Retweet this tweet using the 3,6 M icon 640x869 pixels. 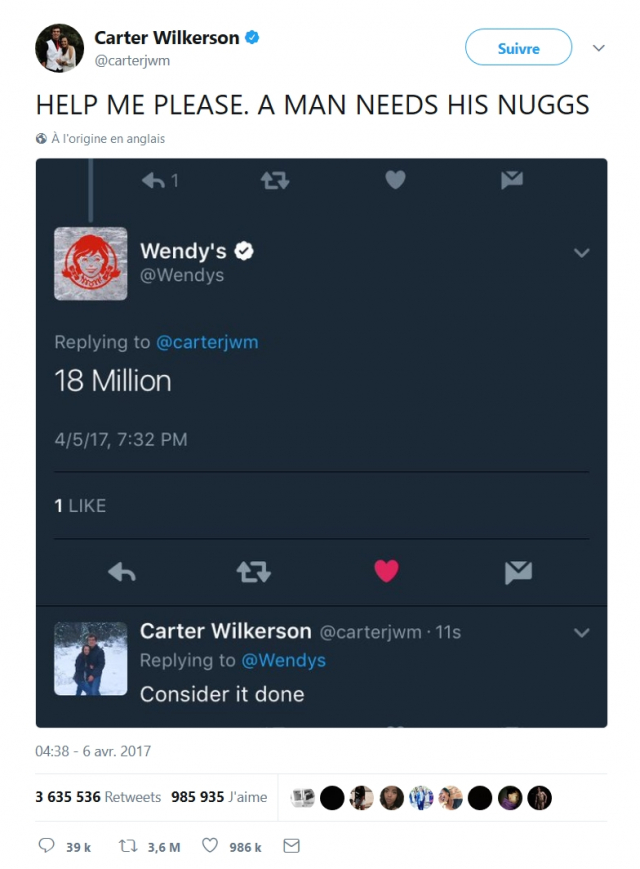point(128,846)
